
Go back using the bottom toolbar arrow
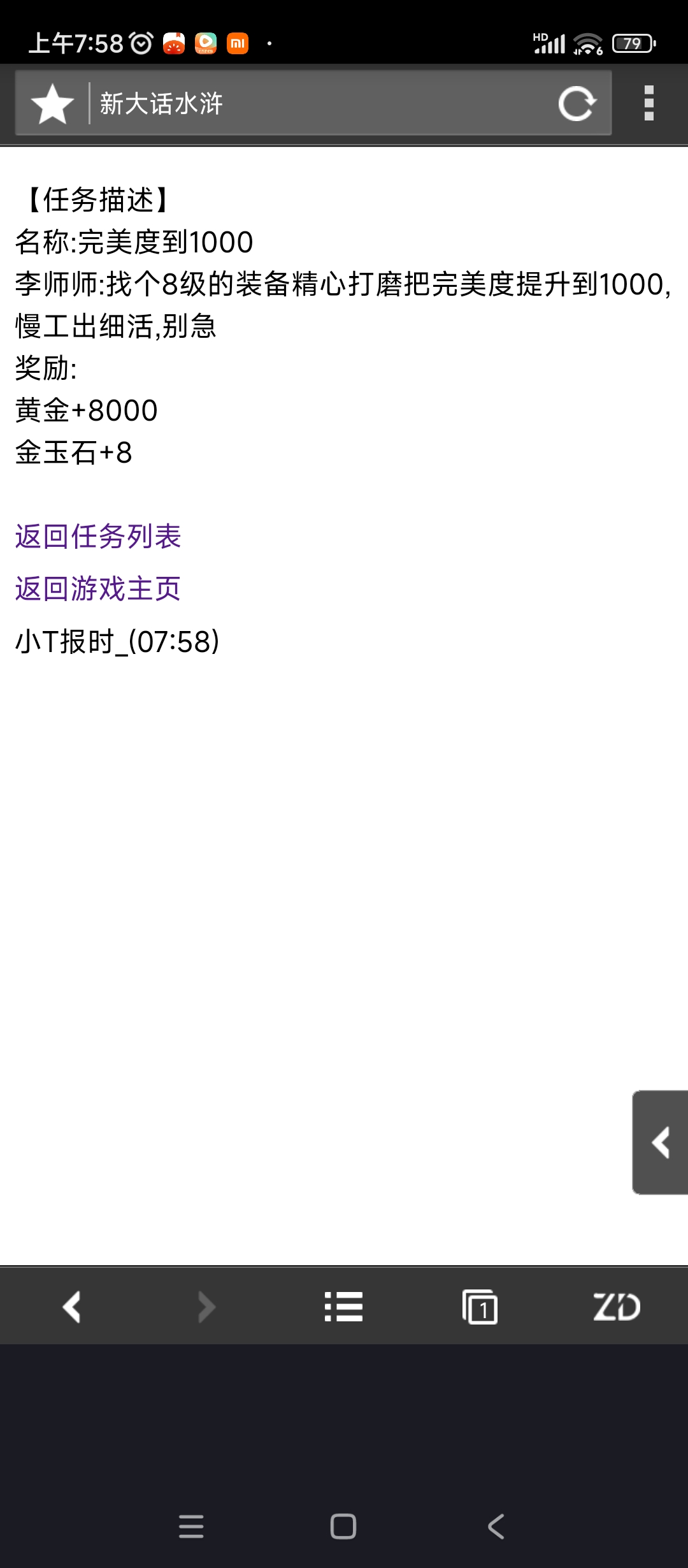click(x=71, y=1307)
